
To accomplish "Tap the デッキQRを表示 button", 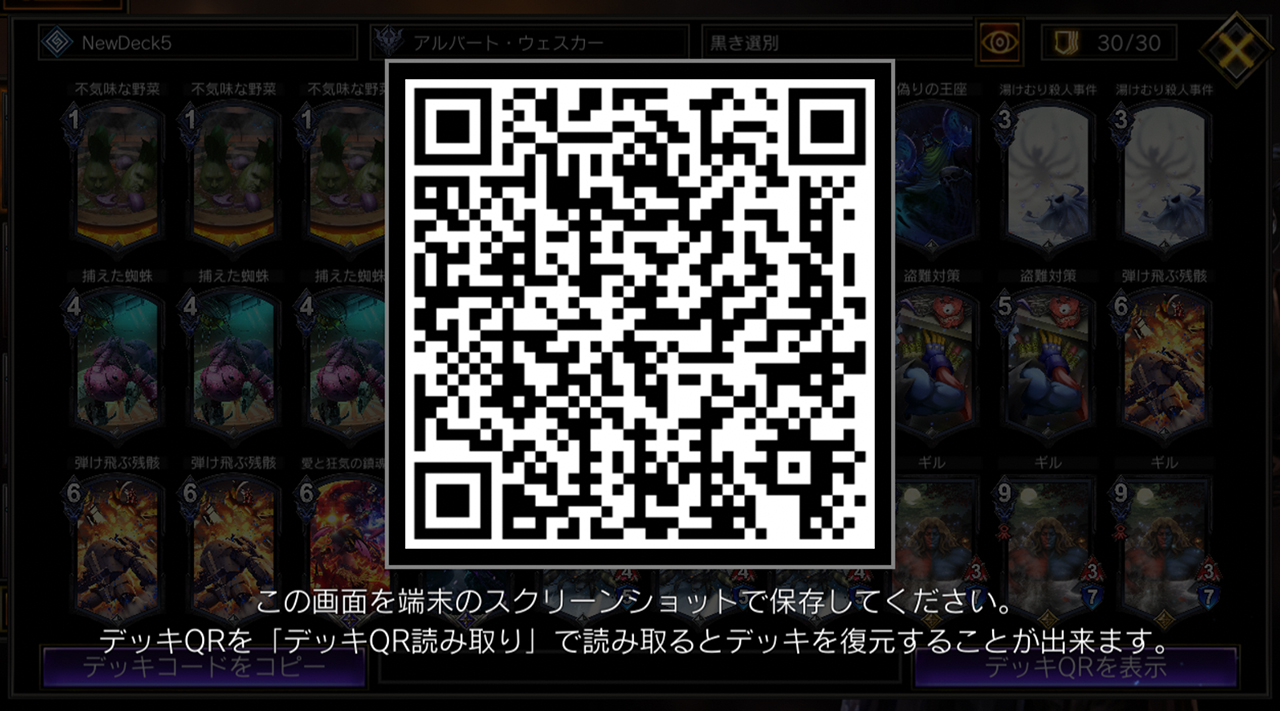I will 1075,667.
